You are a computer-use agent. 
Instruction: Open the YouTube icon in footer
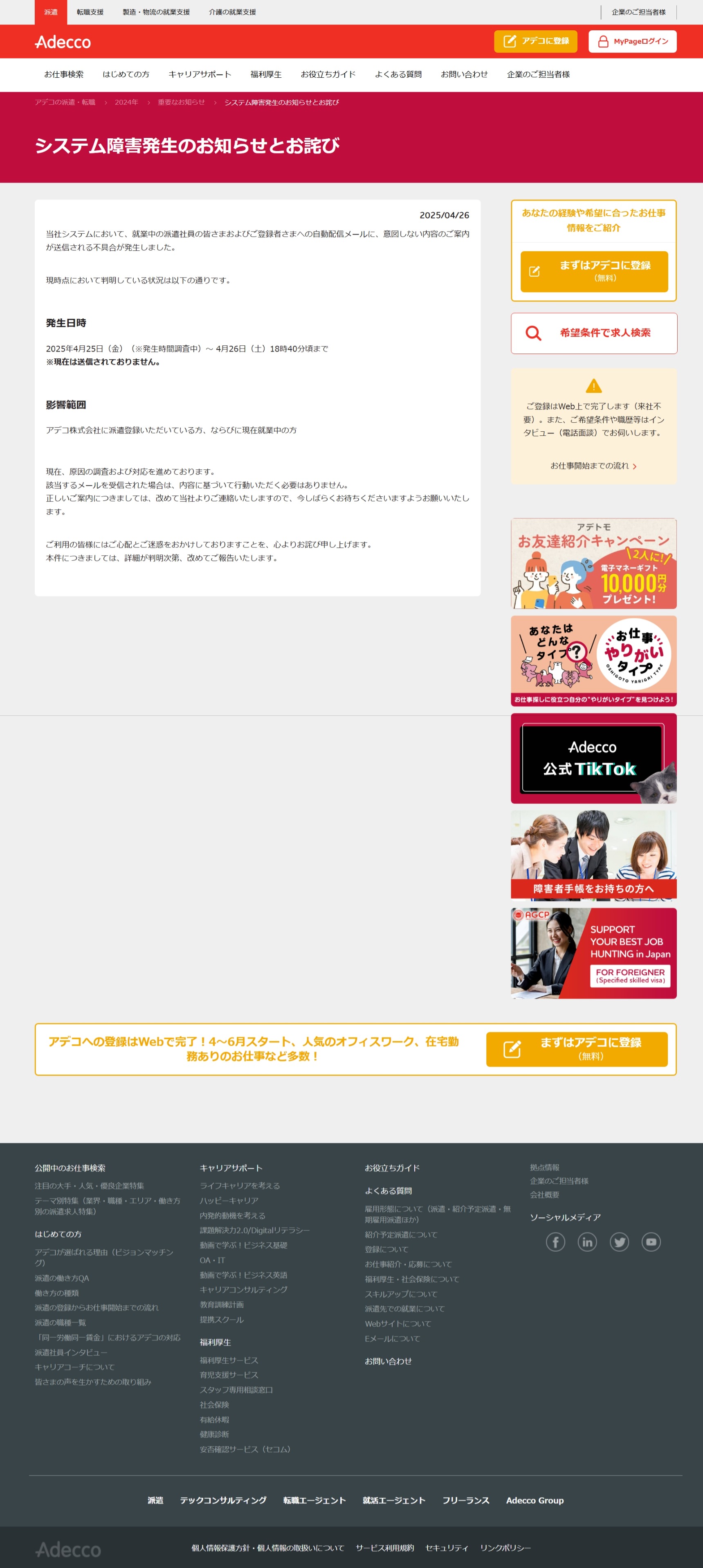coord(651,1242)
